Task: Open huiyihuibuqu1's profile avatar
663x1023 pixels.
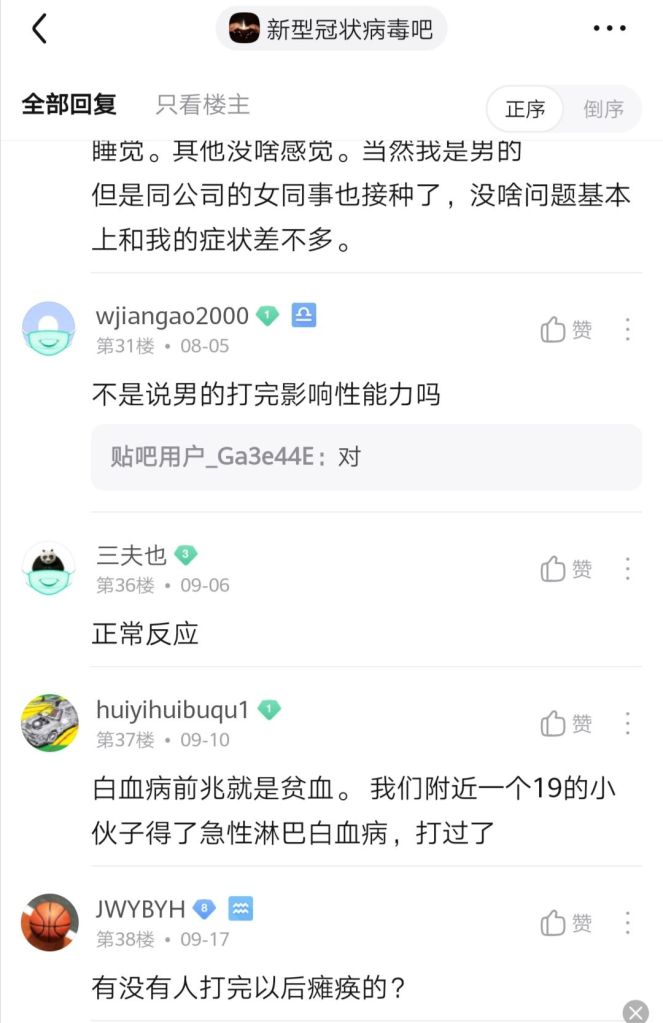Action: (x=49, y=723)
